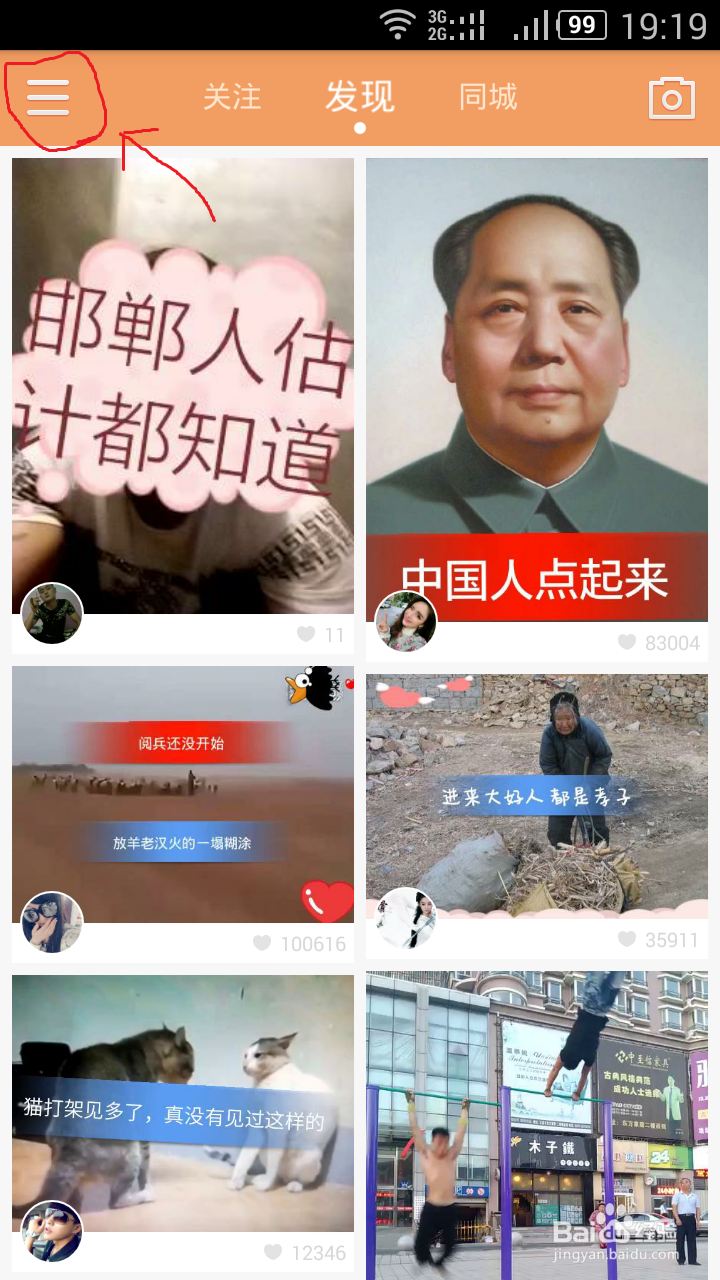
Task: Open the cat fight video thumbnail
Action: 182,1100
